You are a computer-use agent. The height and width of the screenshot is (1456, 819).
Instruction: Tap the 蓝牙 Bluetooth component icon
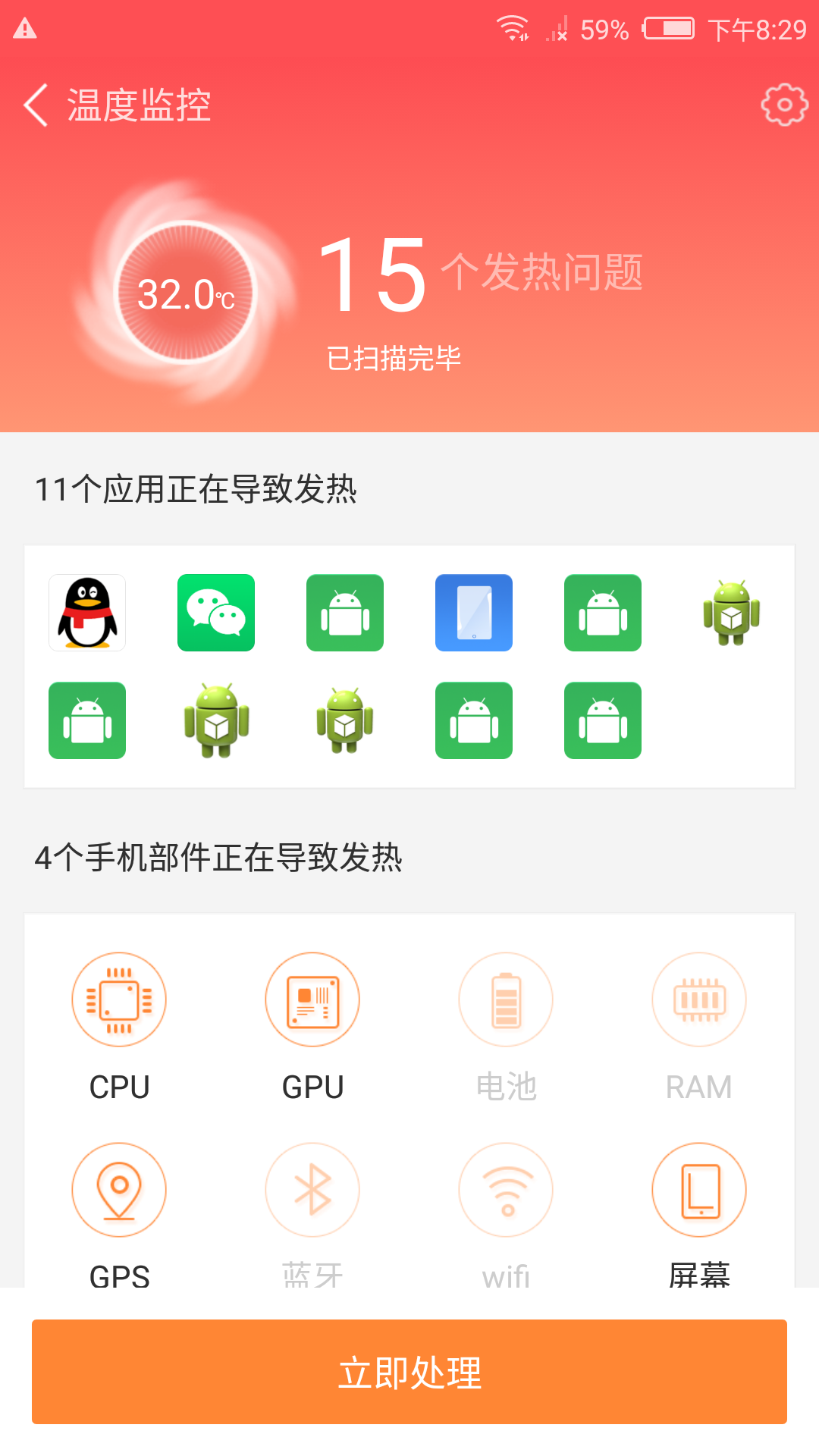pos(312,1189)
